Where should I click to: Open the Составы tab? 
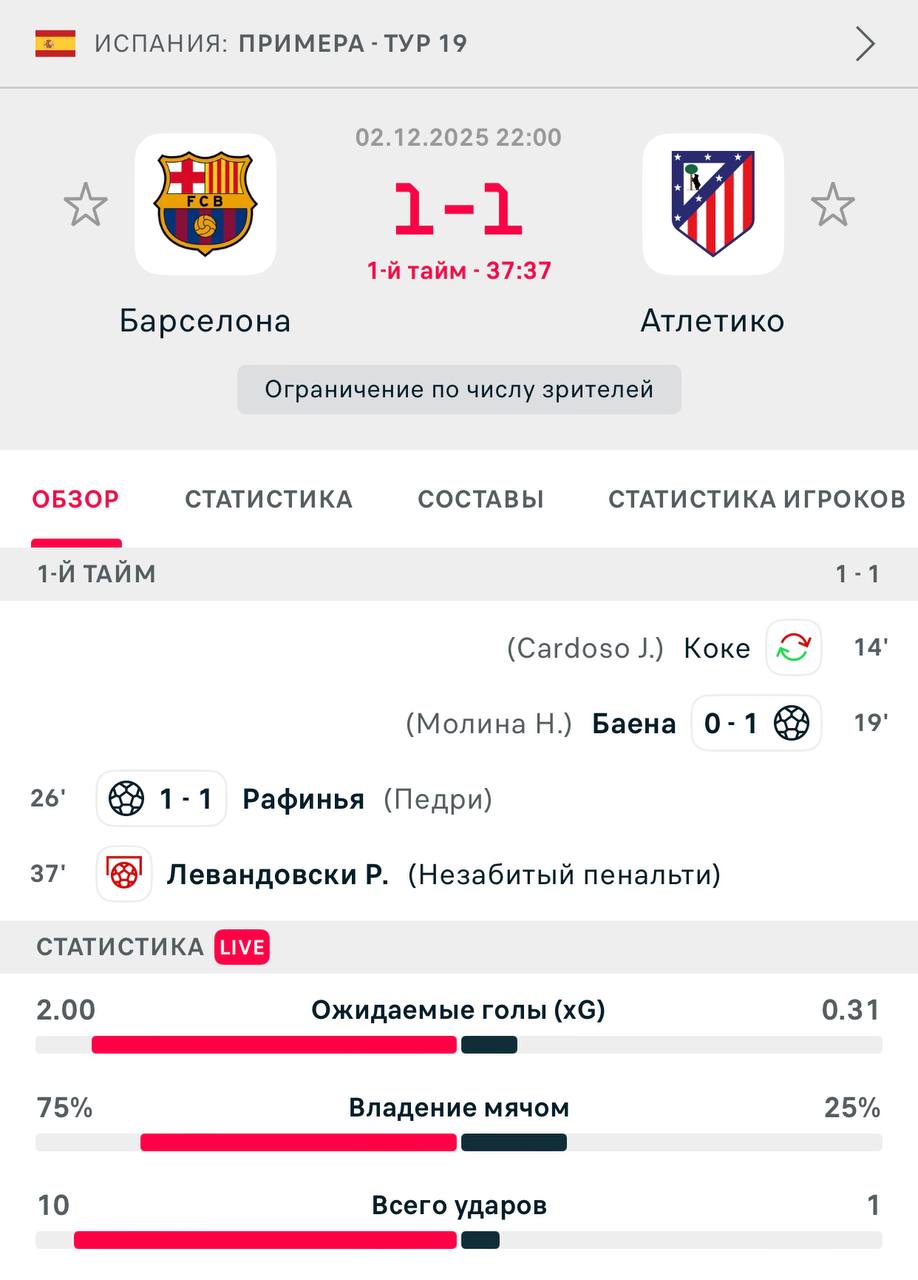click(x=480, y=499)
